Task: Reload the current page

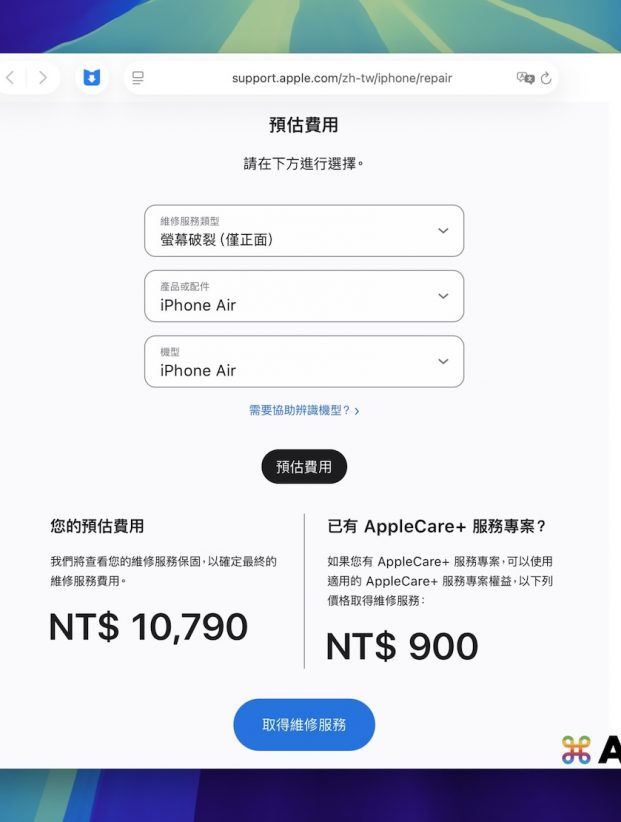Action: [546, 78]
